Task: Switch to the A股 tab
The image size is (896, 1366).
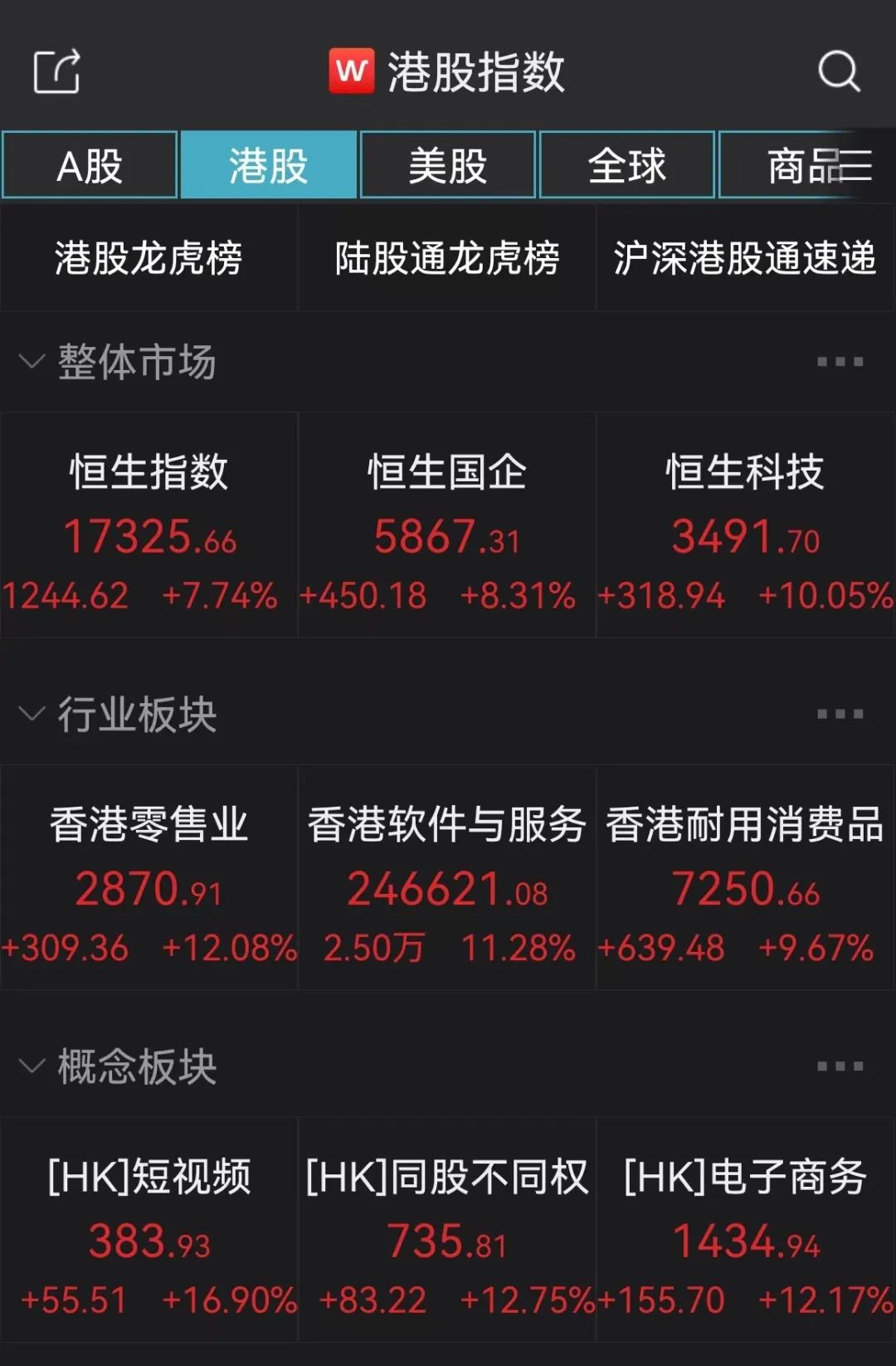Action: point(90,165)
